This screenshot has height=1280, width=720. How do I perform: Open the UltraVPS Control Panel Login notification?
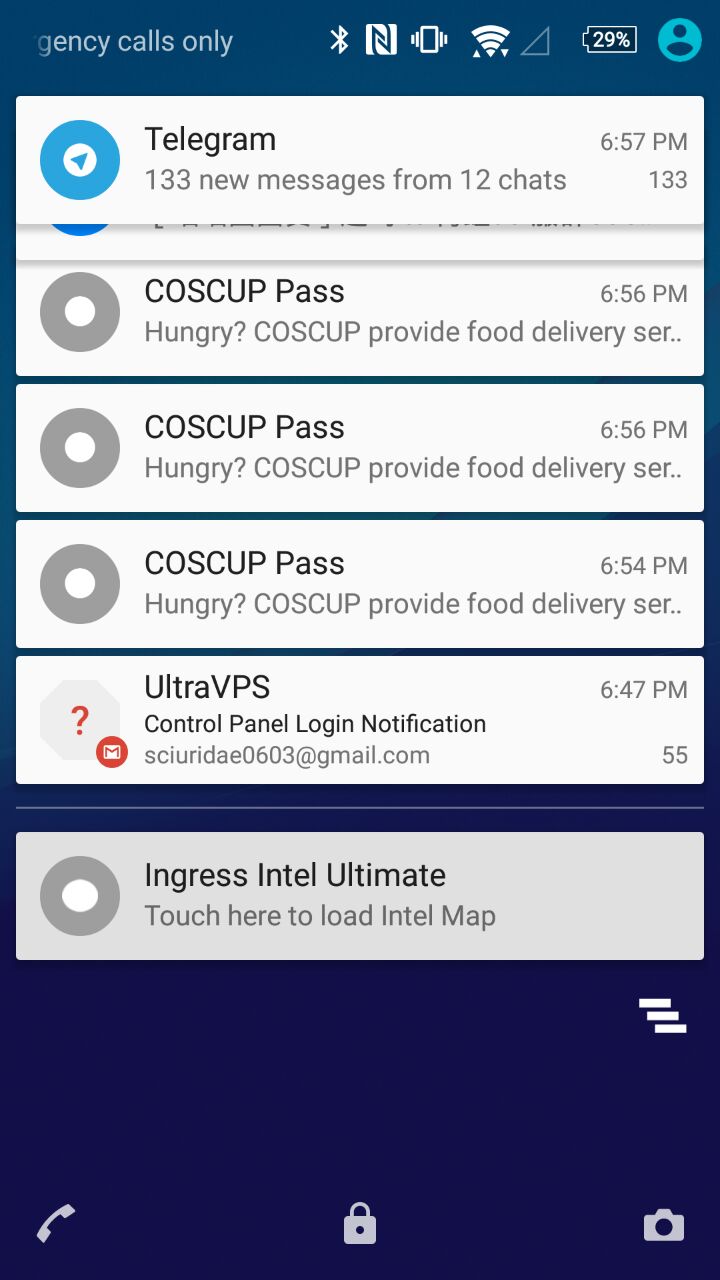(x=360, y=720)
